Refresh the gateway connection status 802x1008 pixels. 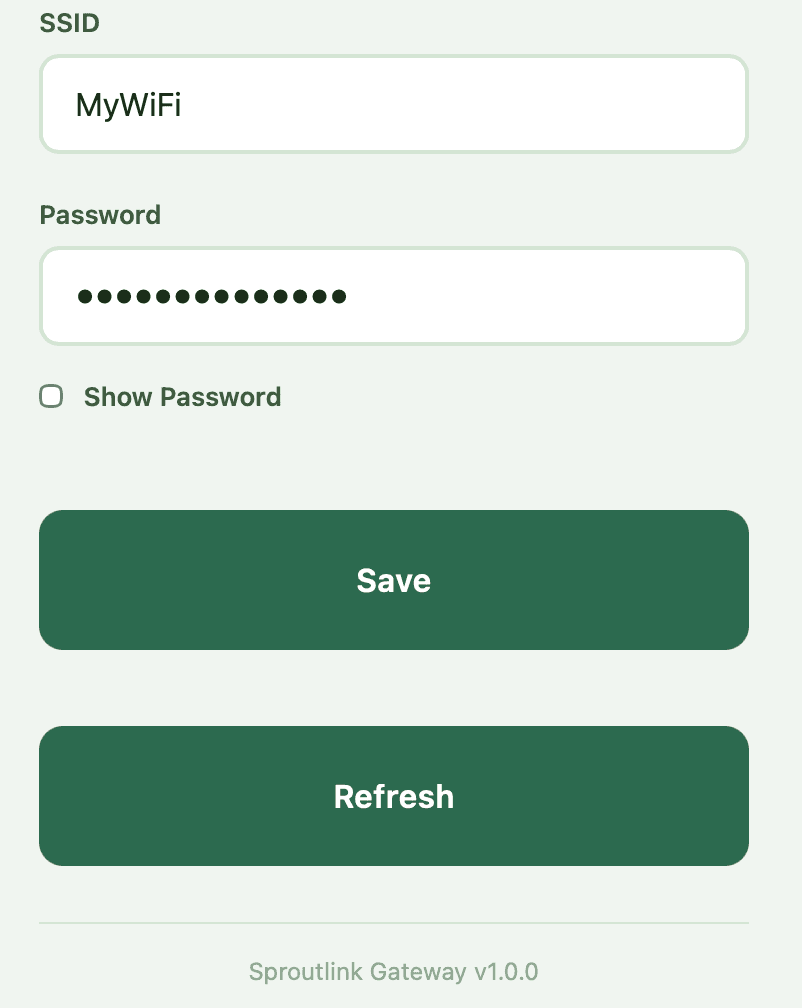[393, 796]
